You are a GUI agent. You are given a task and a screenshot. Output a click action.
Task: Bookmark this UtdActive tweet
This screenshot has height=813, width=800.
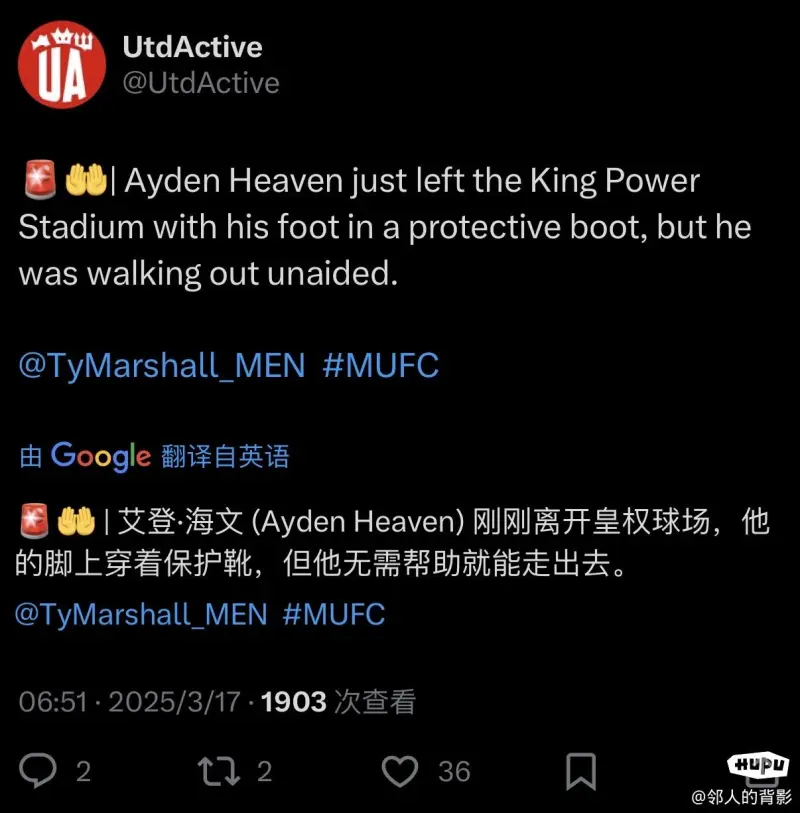click(581, 771)
